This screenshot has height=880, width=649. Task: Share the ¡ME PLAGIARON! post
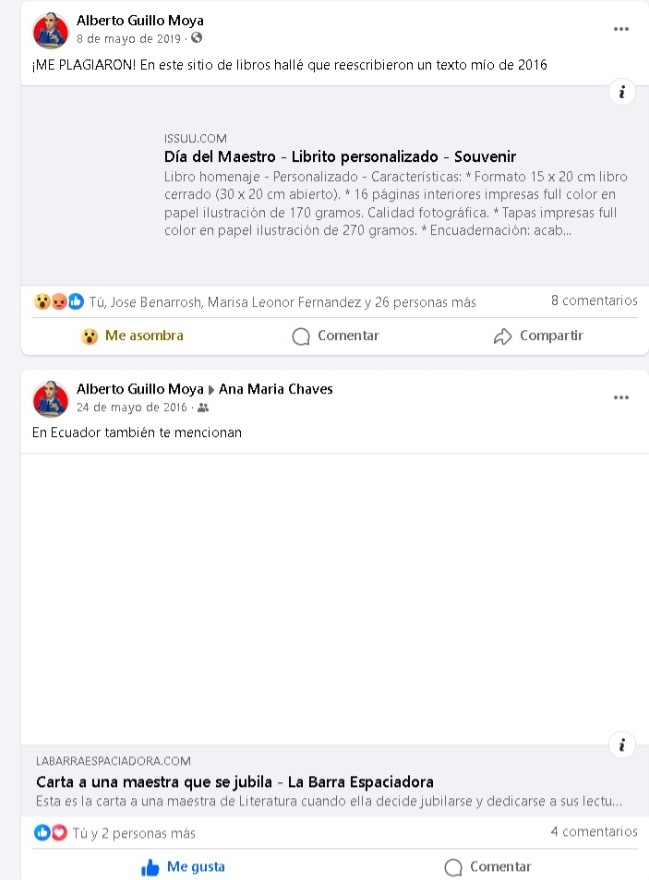pyautogui.click(x=539, y=336)
